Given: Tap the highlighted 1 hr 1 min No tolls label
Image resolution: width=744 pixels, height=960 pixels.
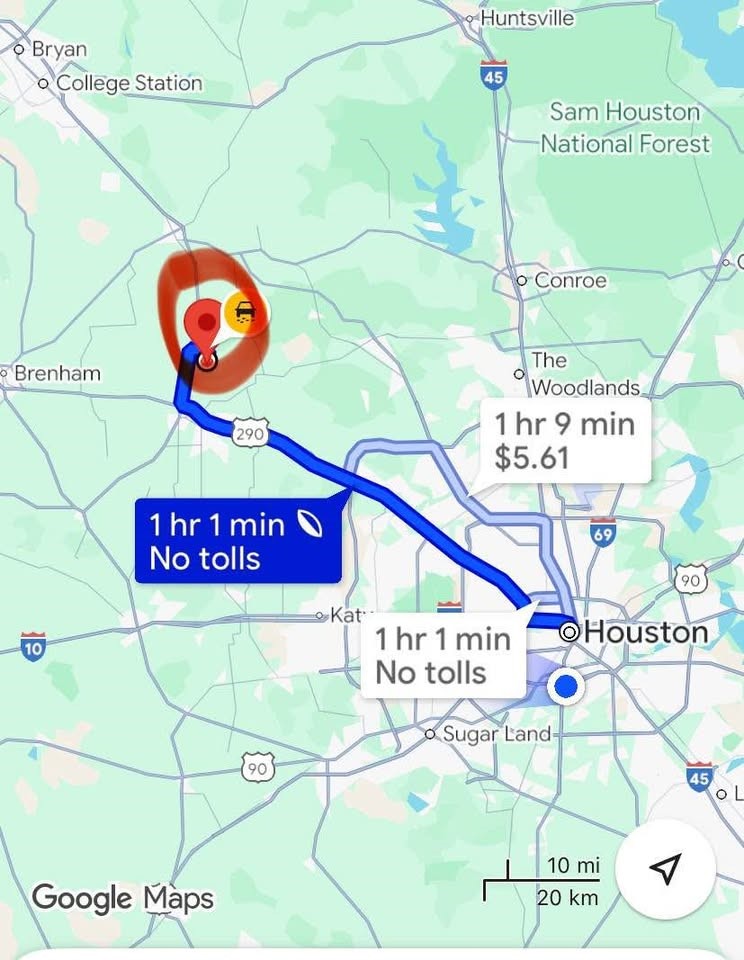Looking at the screenshot, I should [x=236, y=541].
